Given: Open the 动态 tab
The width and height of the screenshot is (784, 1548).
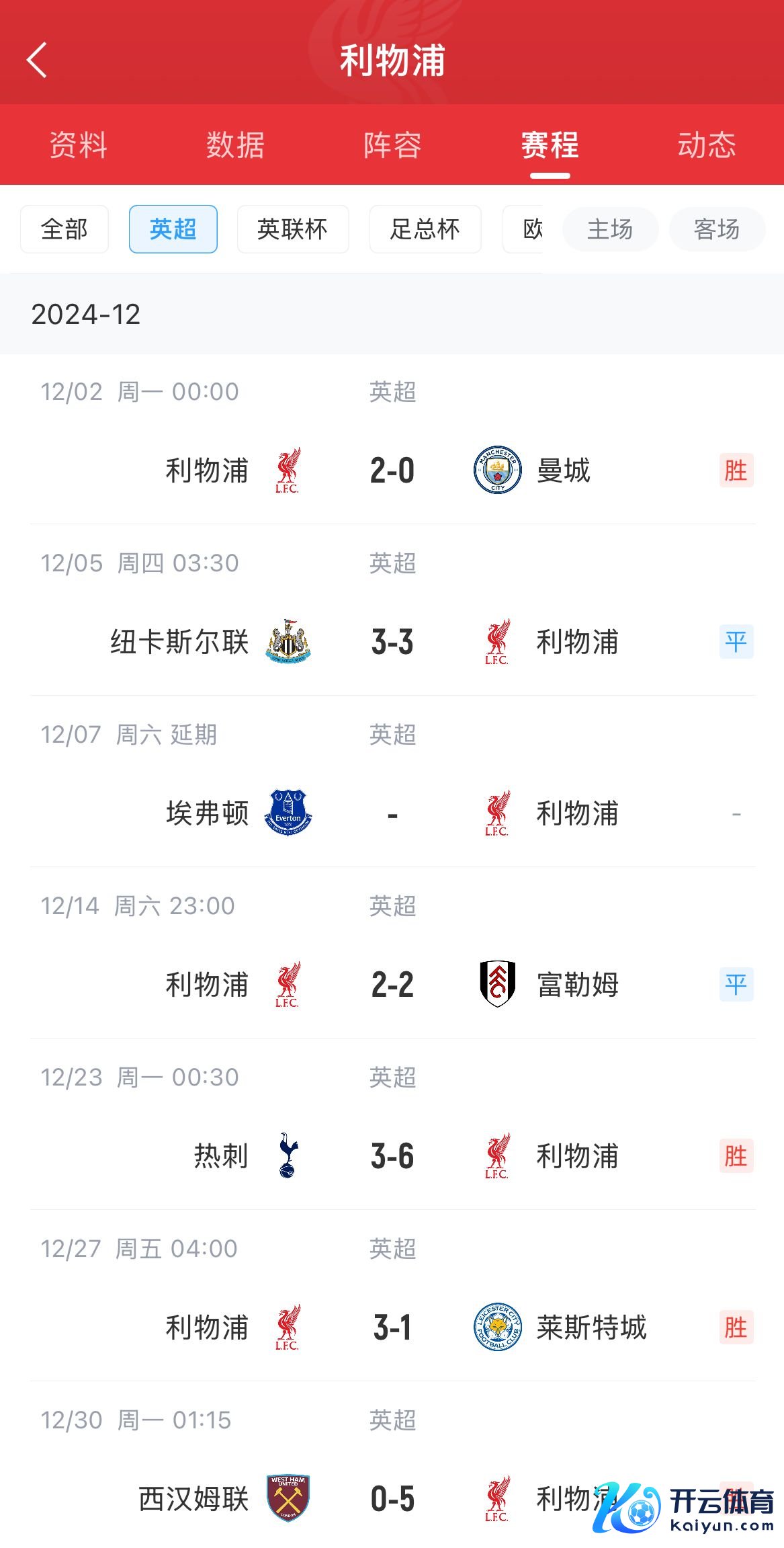Looking at the screenshot, I should click(707, 145).
